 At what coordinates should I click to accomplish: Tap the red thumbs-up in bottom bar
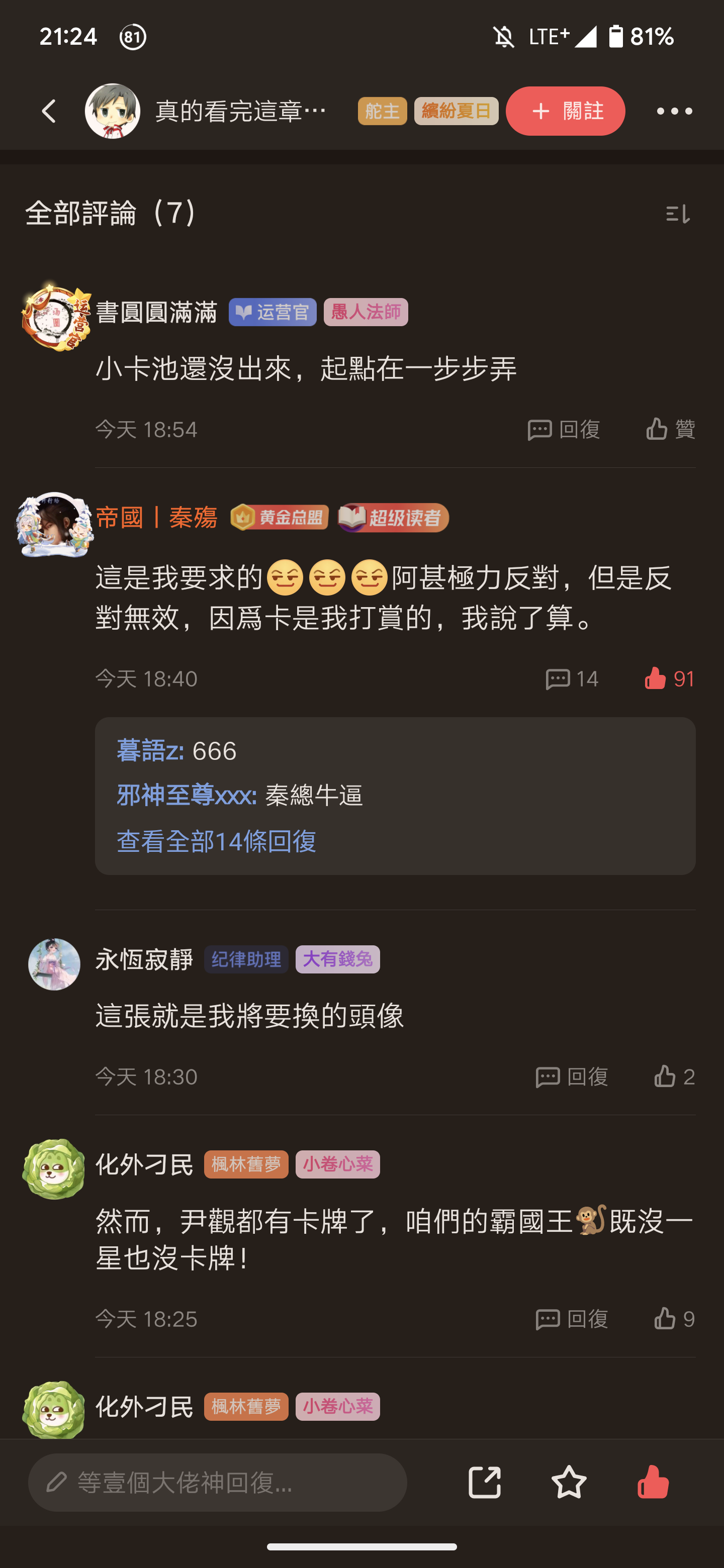(x=653, y=1482)
